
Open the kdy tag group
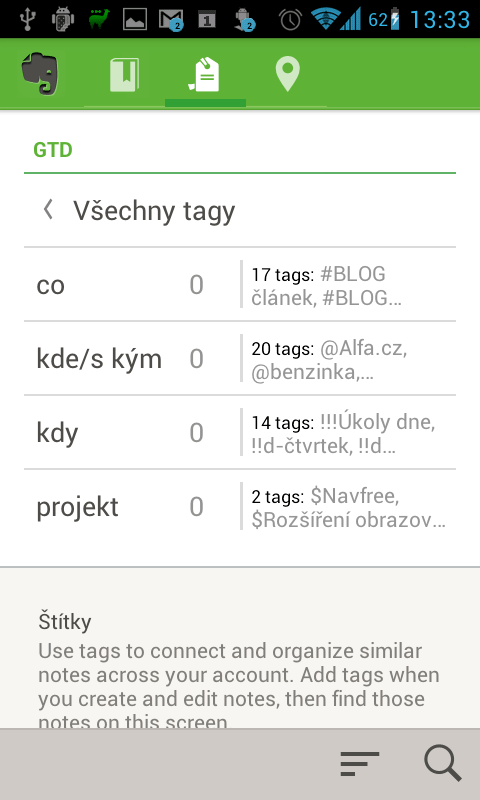240,432
